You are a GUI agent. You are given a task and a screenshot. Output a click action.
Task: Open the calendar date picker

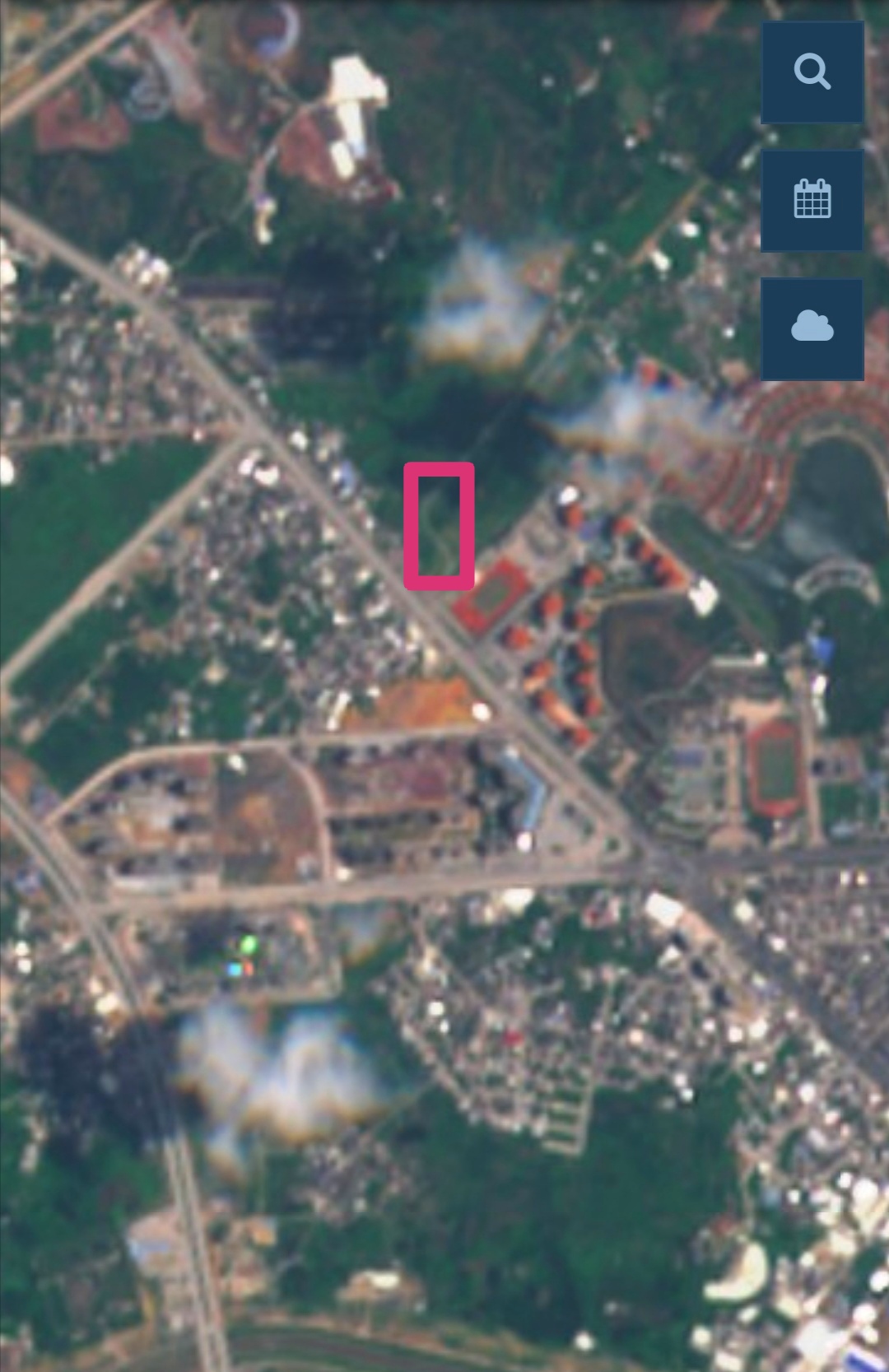pyautogui.click(x=812, y=201)
